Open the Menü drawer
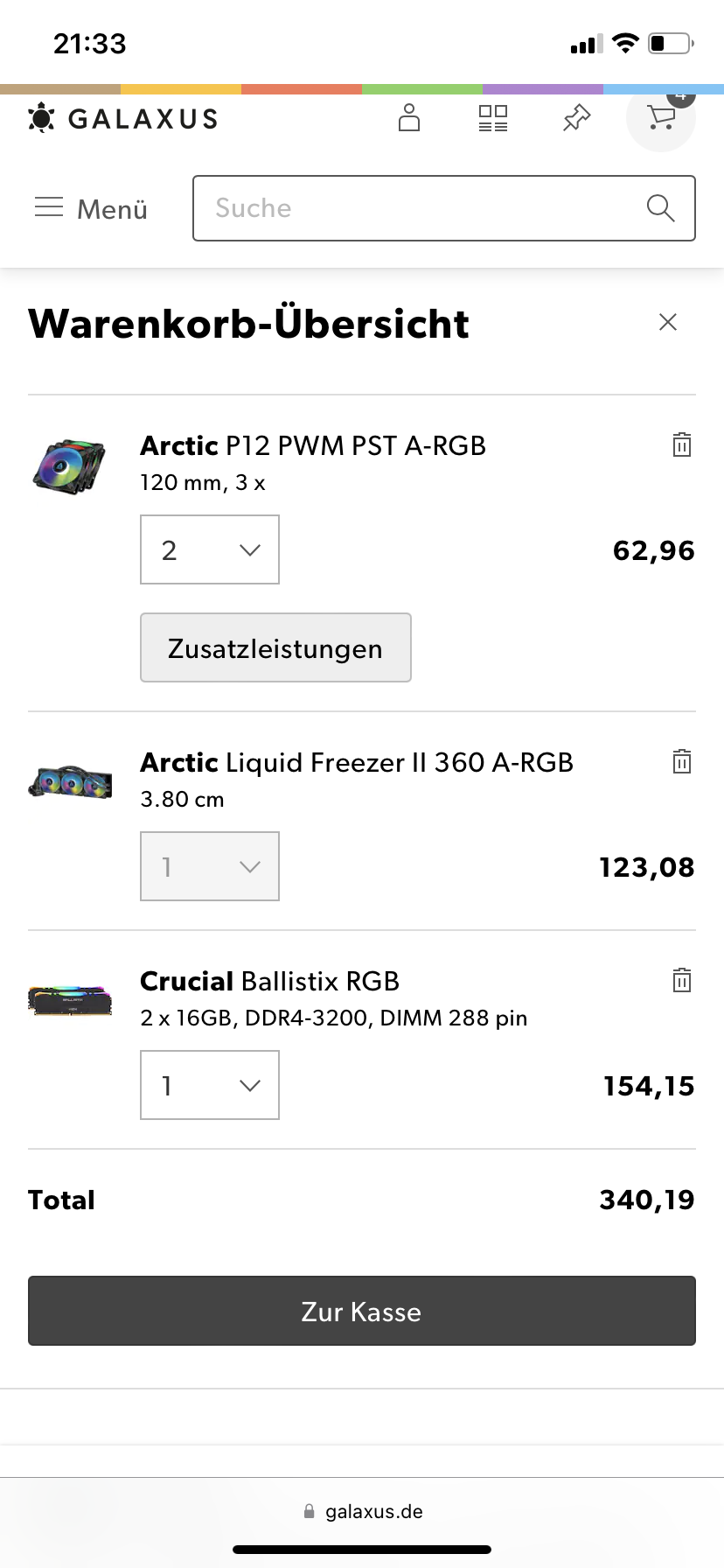Image resolution: width=724 pixels, height=1568 pixels. (x=91, y=208)
